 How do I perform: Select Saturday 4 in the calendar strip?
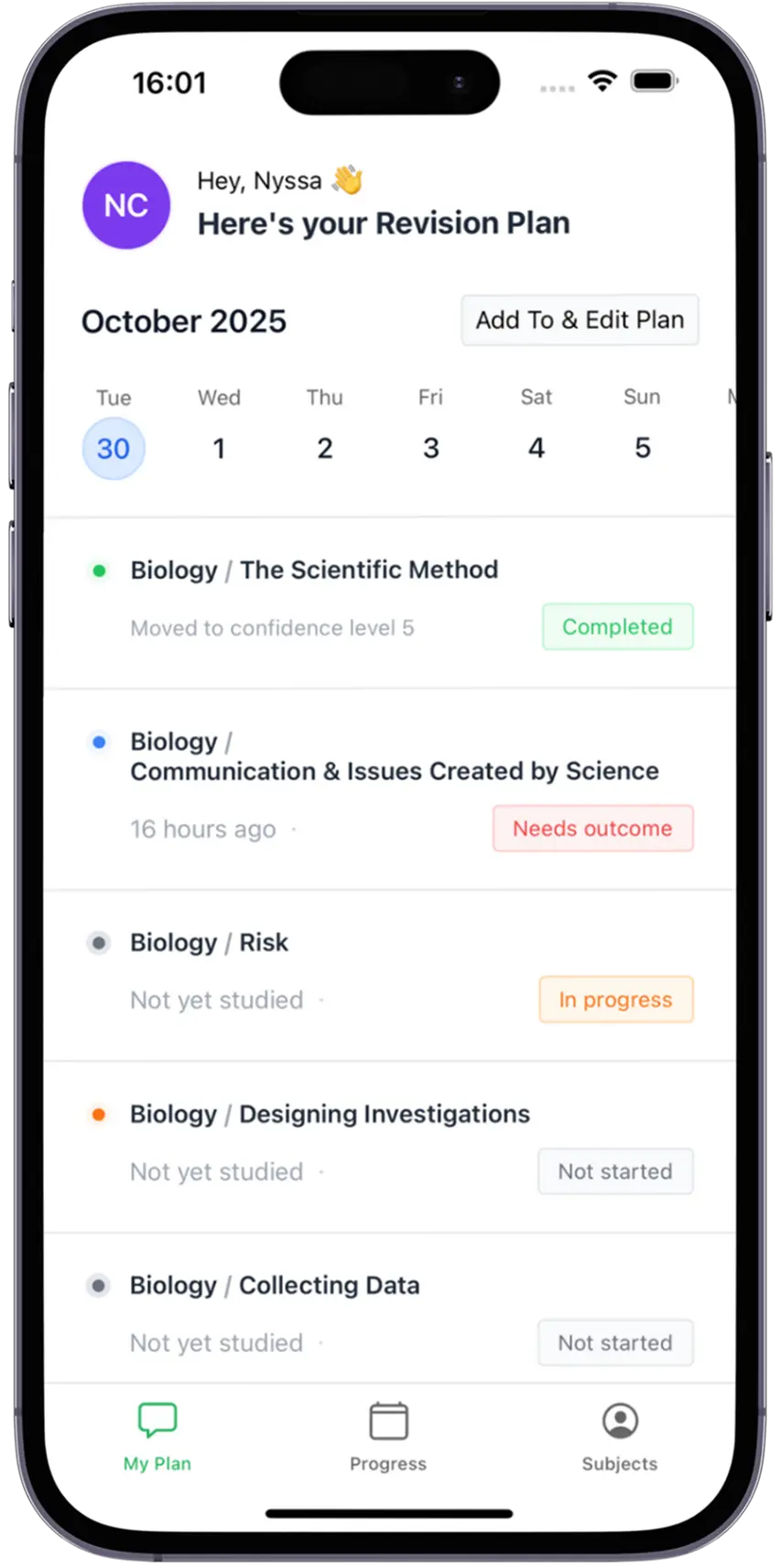(x=536, y=448)
